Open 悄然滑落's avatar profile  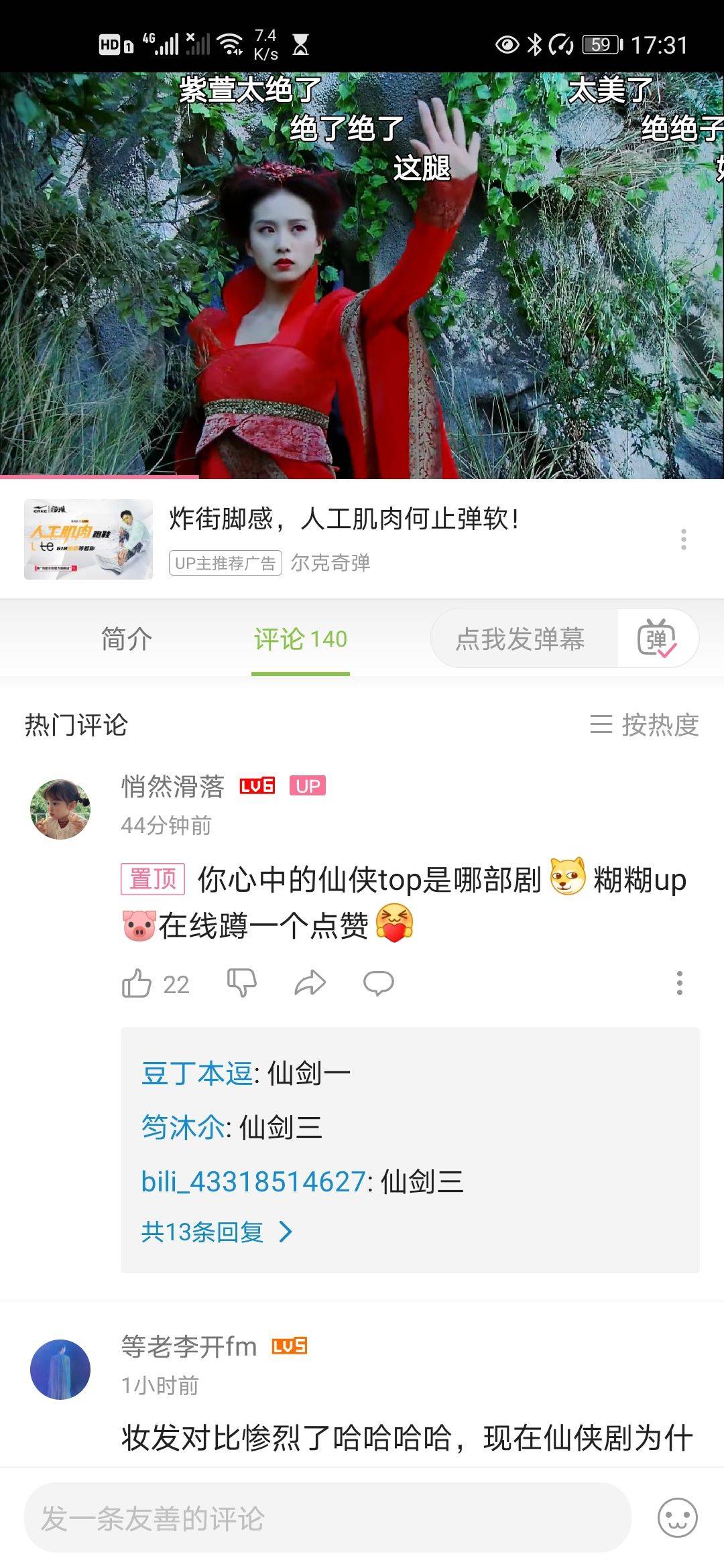point(60,809)
